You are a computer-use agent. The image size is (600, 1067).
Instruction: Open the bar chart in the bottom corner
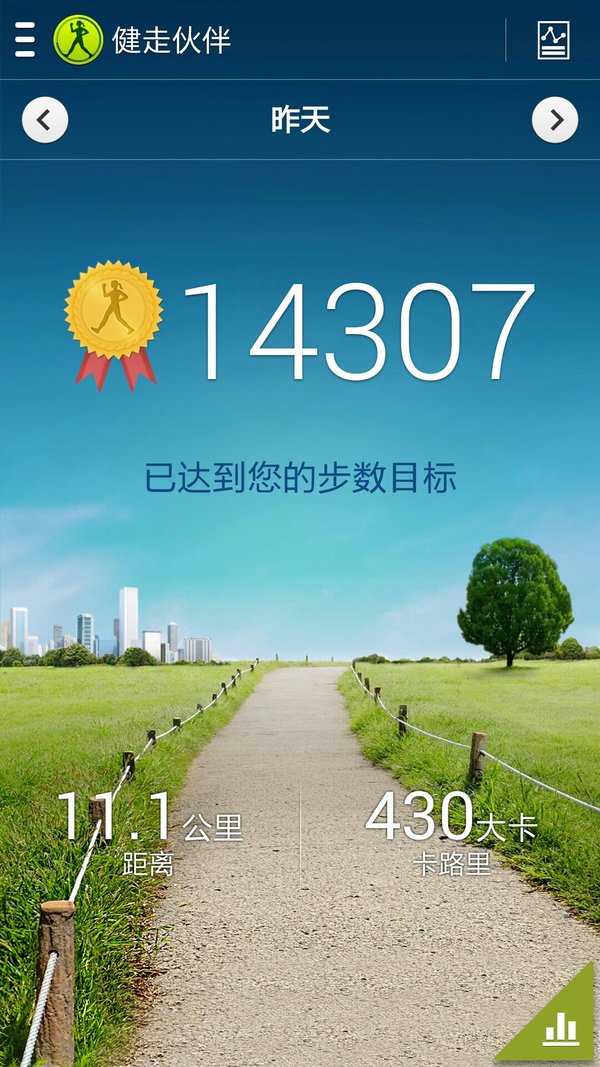pyautogui.click(x=560, y=1027)
